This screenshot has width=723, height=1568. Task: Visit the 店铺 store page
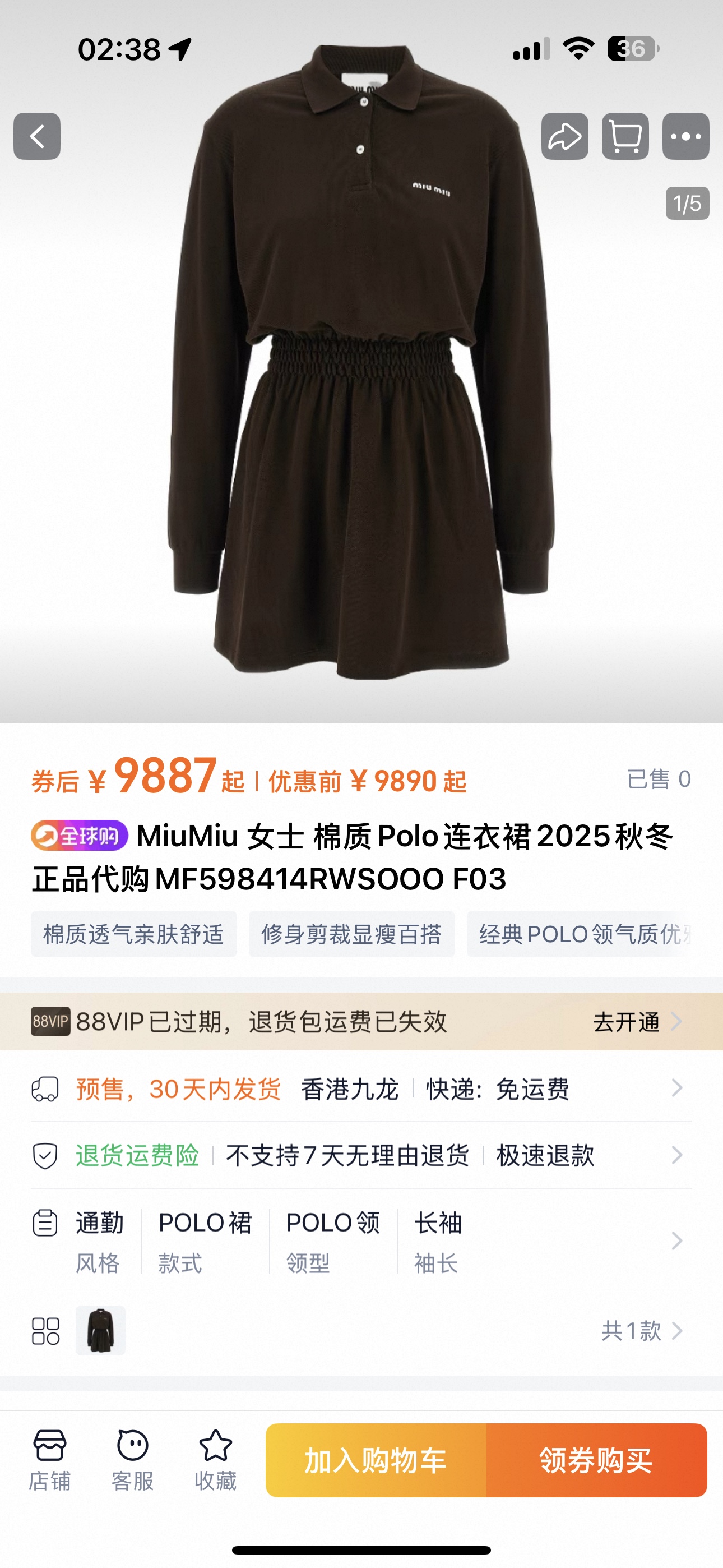coord(50,1460)
